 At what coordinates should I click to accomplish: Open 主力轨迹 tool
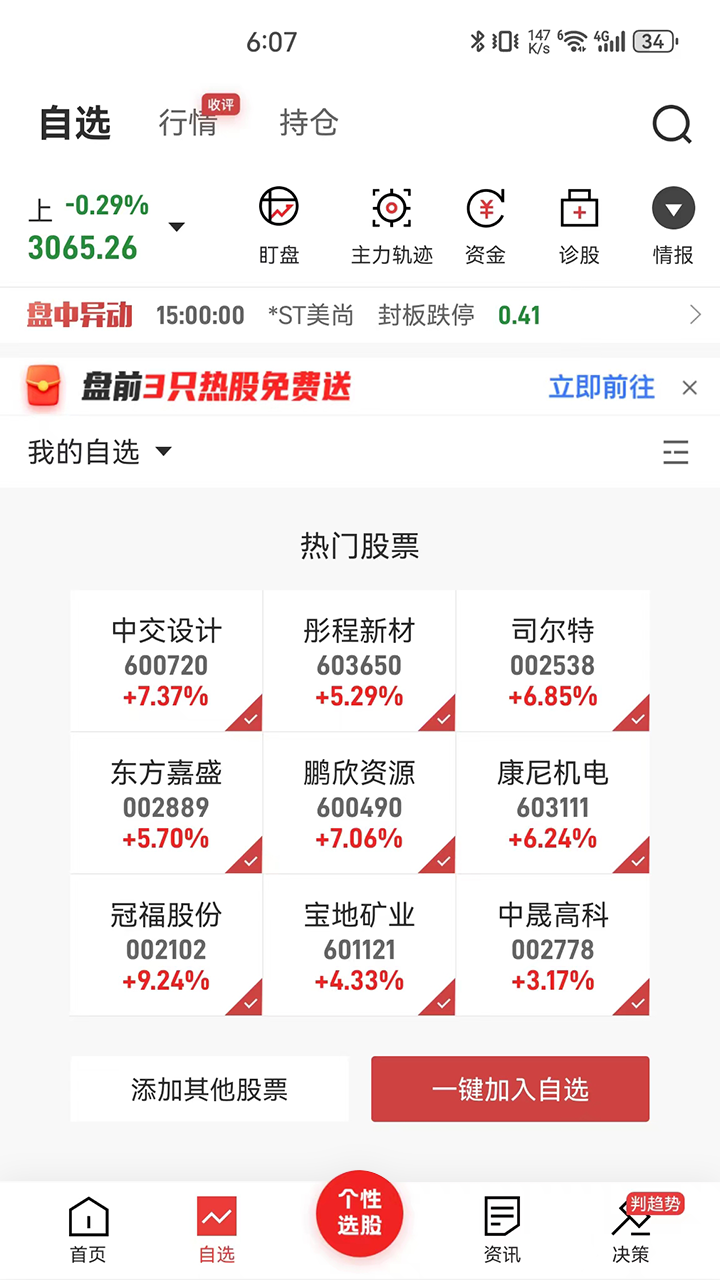(x=391, y=227)
